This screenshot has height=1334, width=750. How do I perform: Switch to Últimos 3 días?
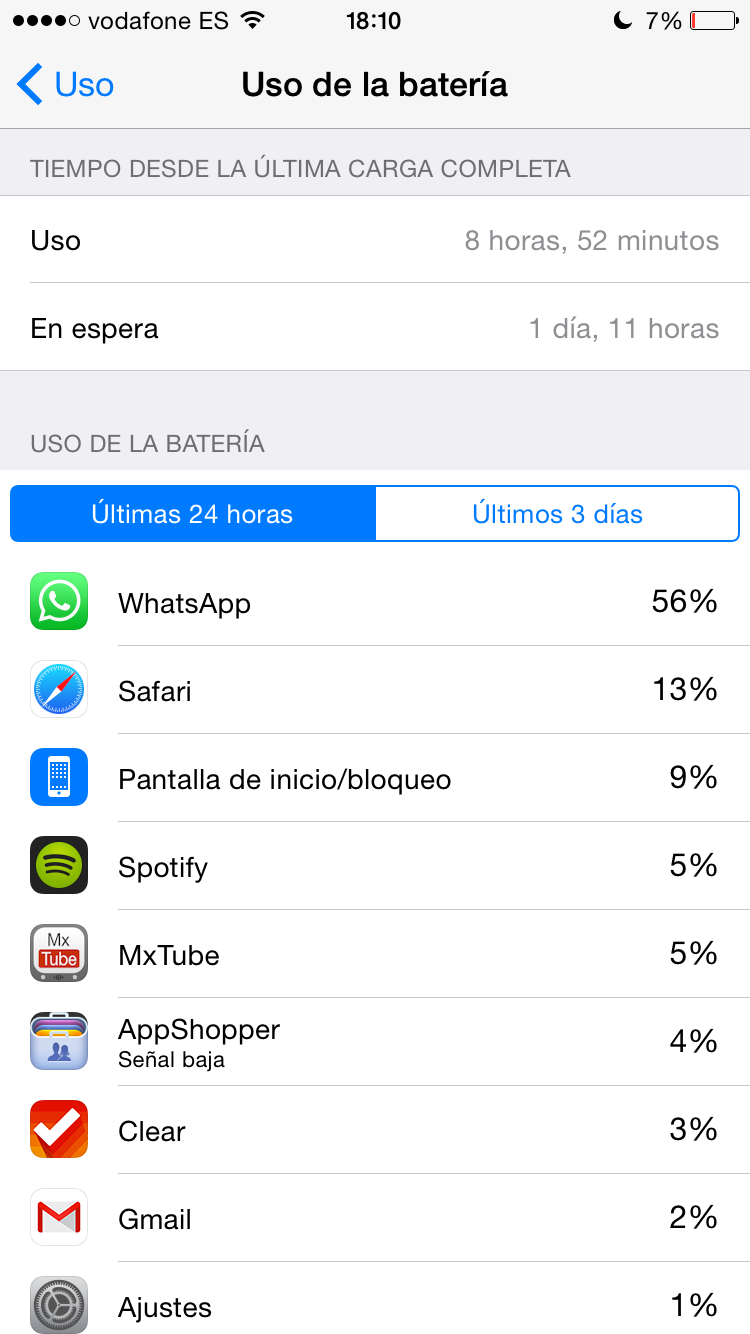(x=557, y=514)
